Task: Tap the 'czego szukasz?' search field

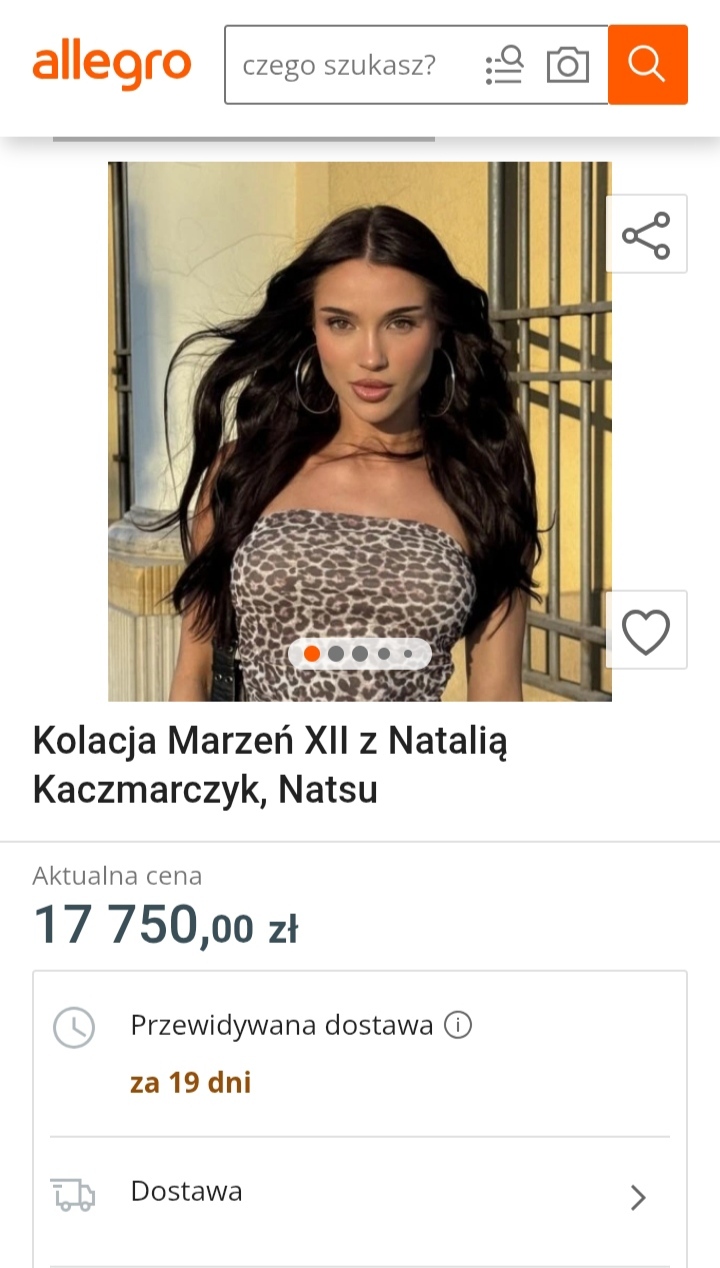Action: click(340, 66)
